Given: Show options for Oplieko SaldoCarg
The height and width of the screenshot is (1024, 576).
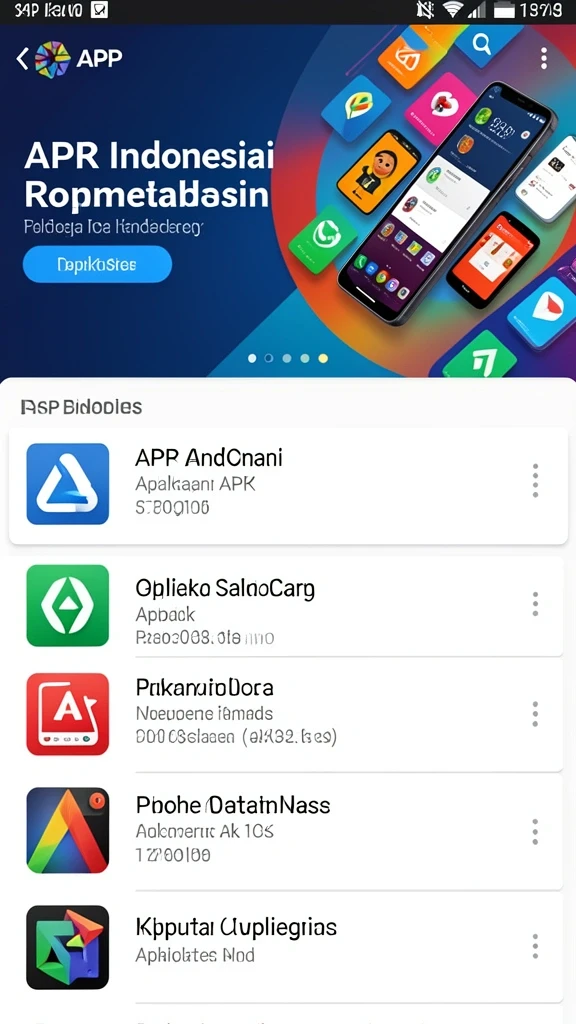Looking at the screenshot, I should (x=535, y=604).
